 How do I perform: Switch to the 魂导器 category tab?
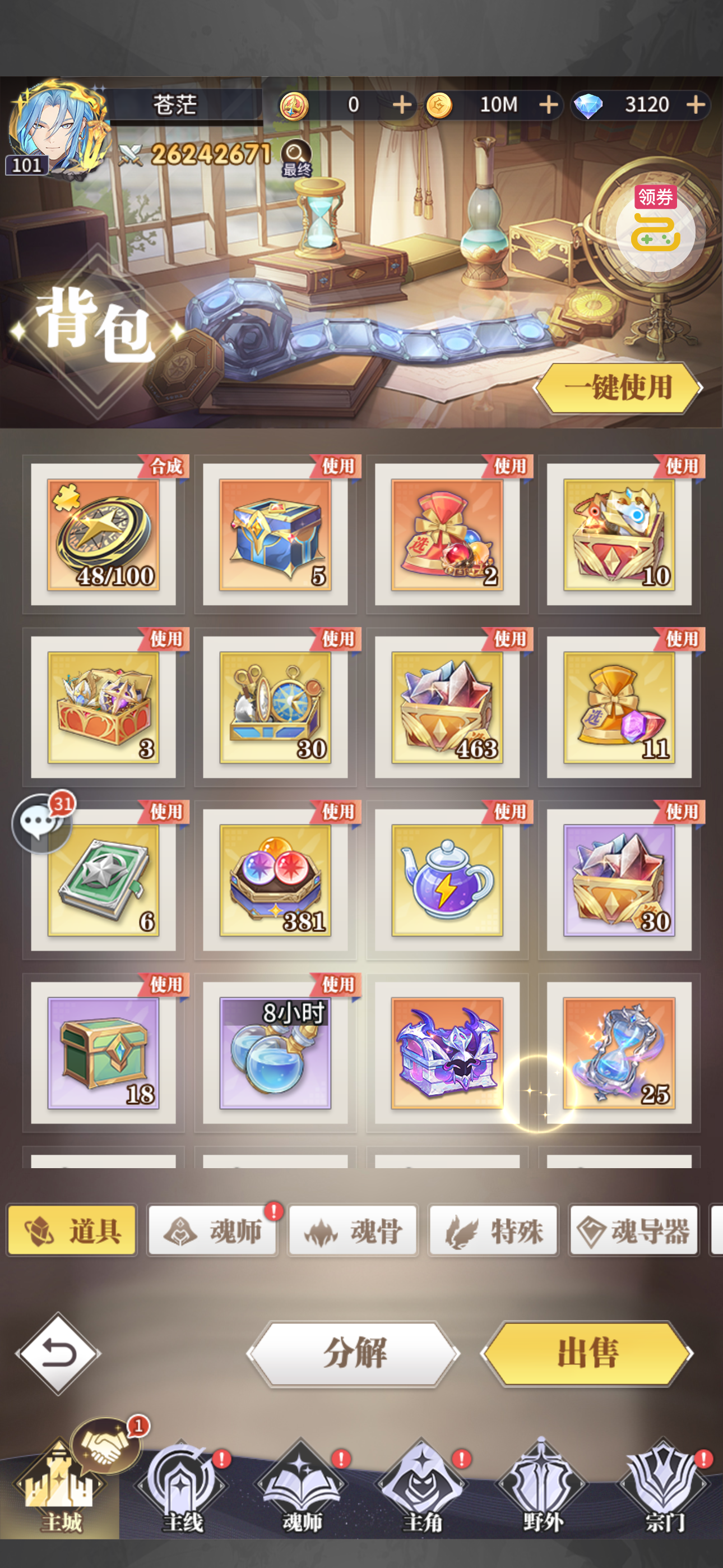tap(633, 1231)
